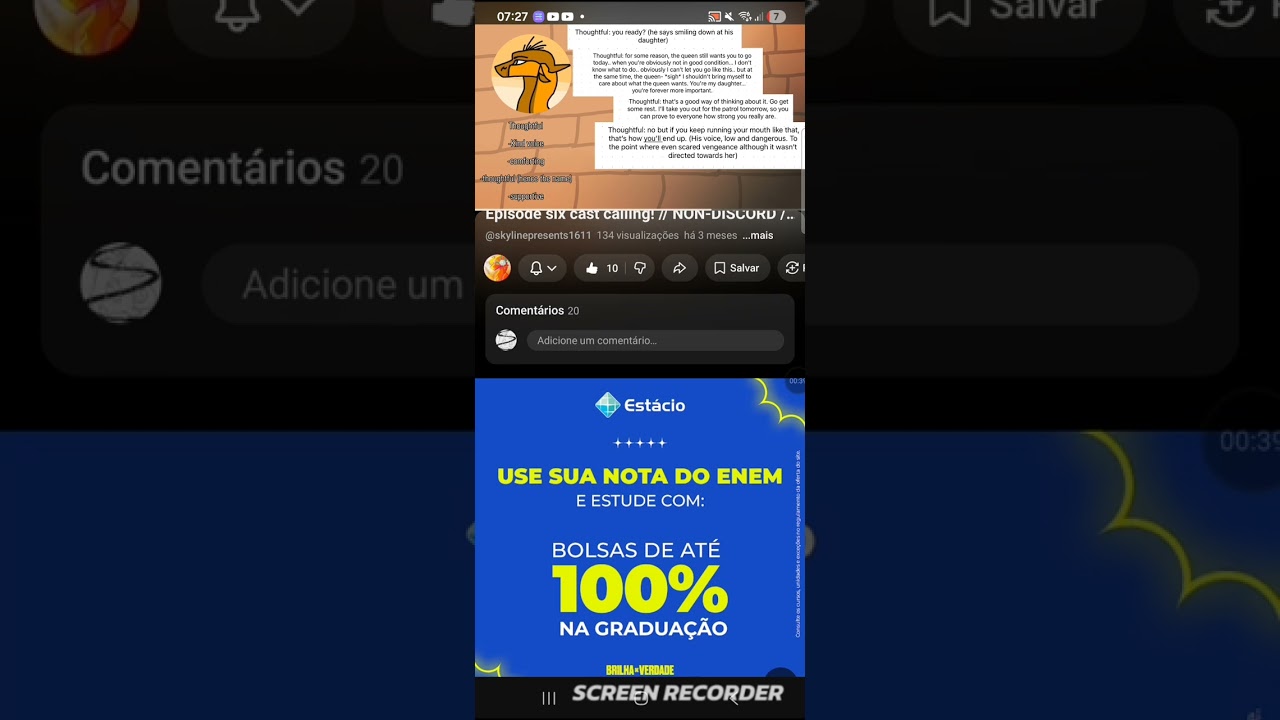Share this video

pos(679,268)
